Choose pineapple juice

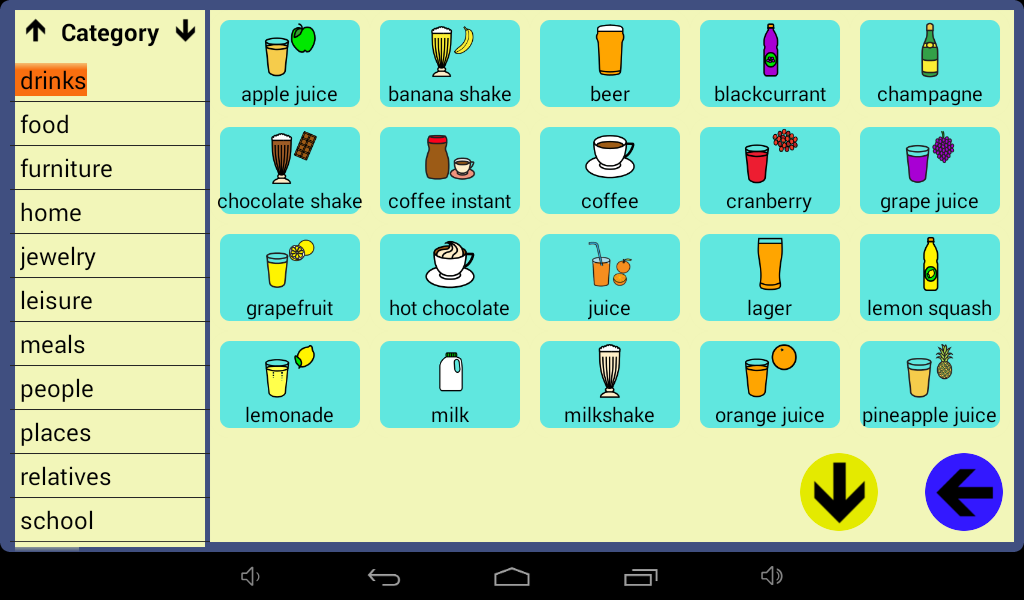[x=930, y=385]
